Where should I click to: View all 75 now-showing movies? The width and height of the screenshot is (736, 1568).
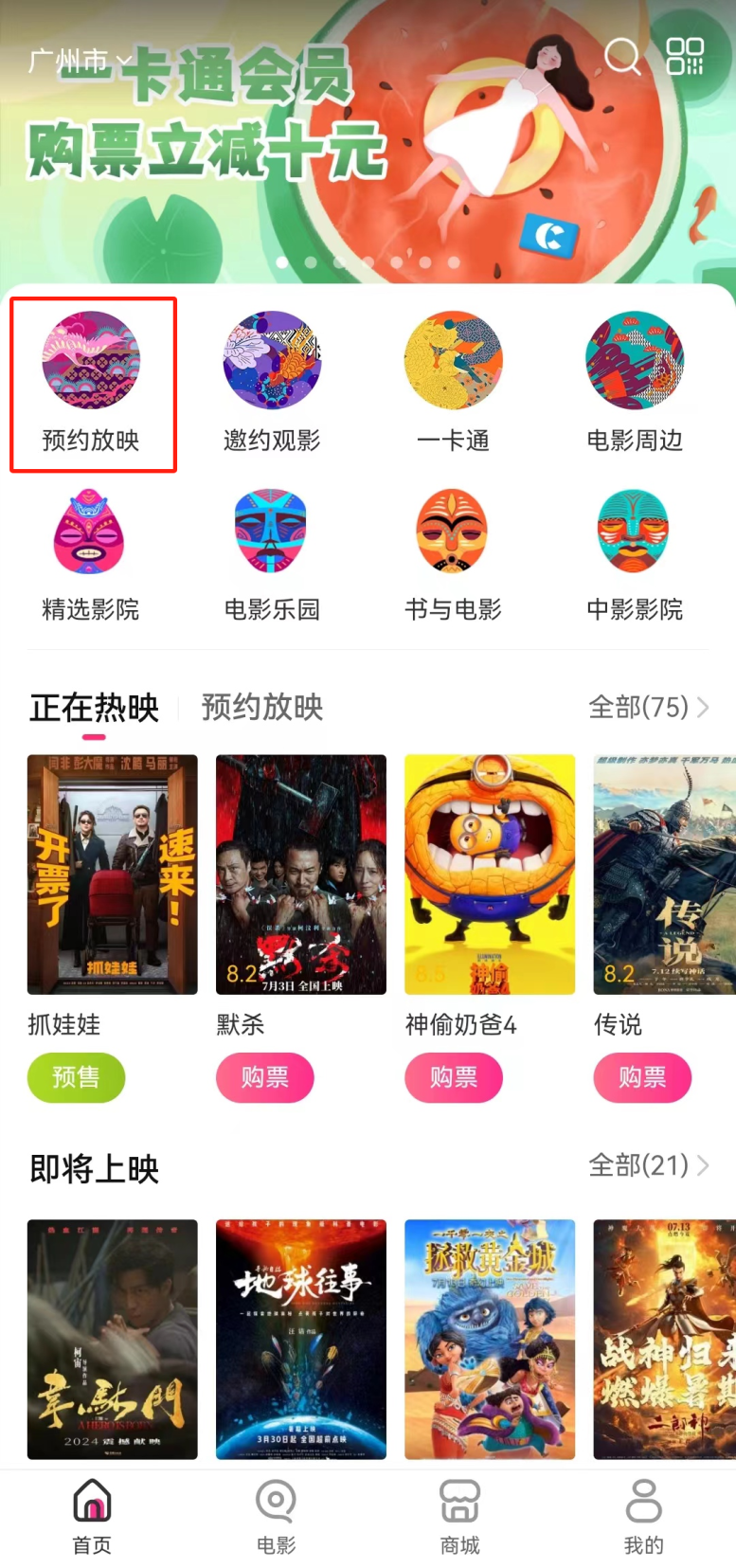[x=648, y=708]
